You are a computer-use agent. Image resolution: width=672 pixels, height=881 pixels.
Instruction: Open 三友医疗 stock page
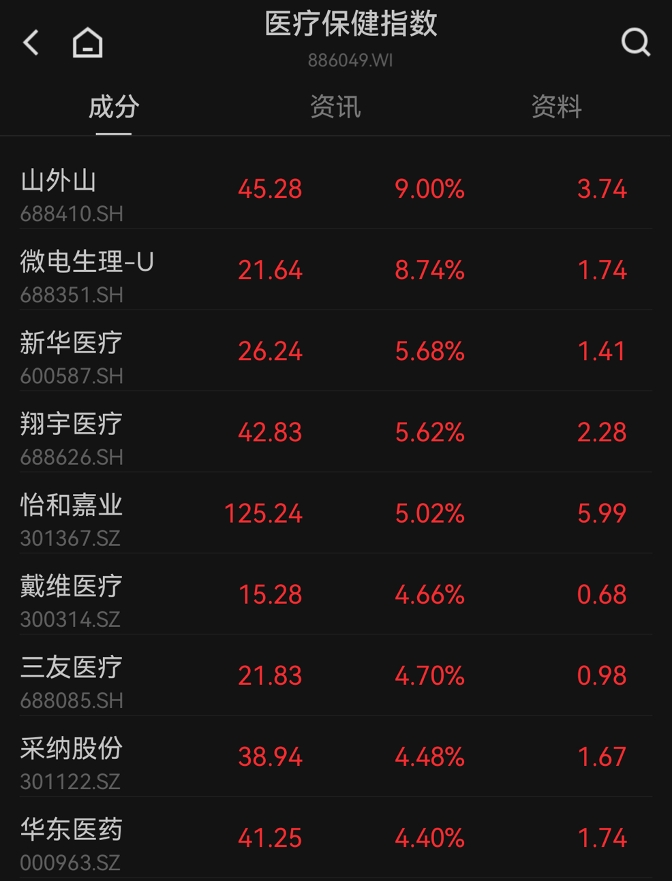click(336, 675)
